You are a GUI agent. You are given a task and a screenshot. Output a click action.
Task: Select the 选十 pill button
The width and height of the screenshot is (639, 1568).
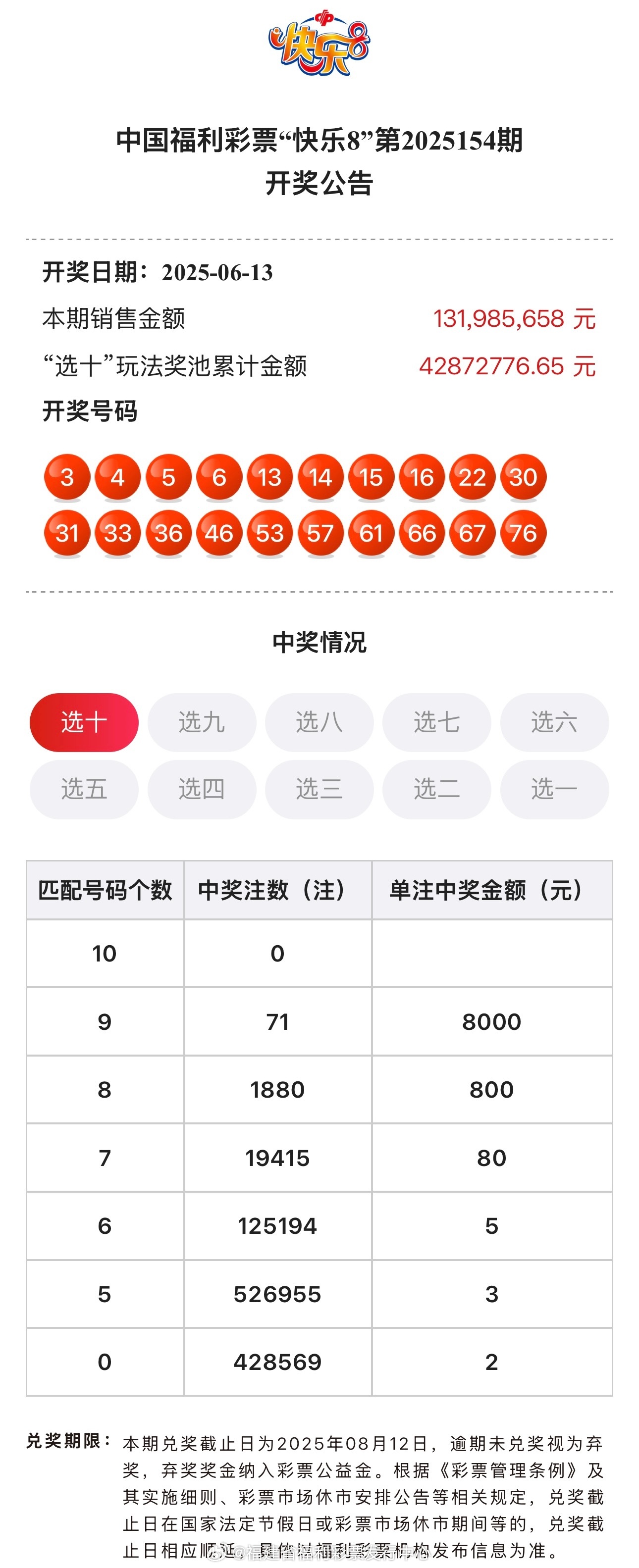coord(84,721)
